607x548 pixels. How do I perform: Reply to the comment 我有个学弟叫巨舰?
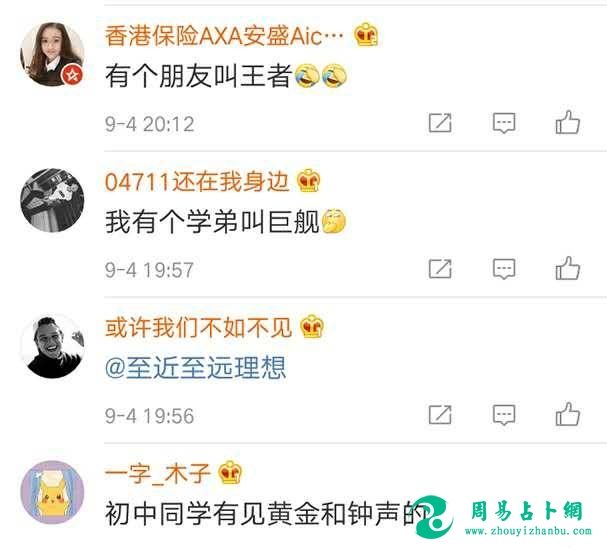point(505,268)
